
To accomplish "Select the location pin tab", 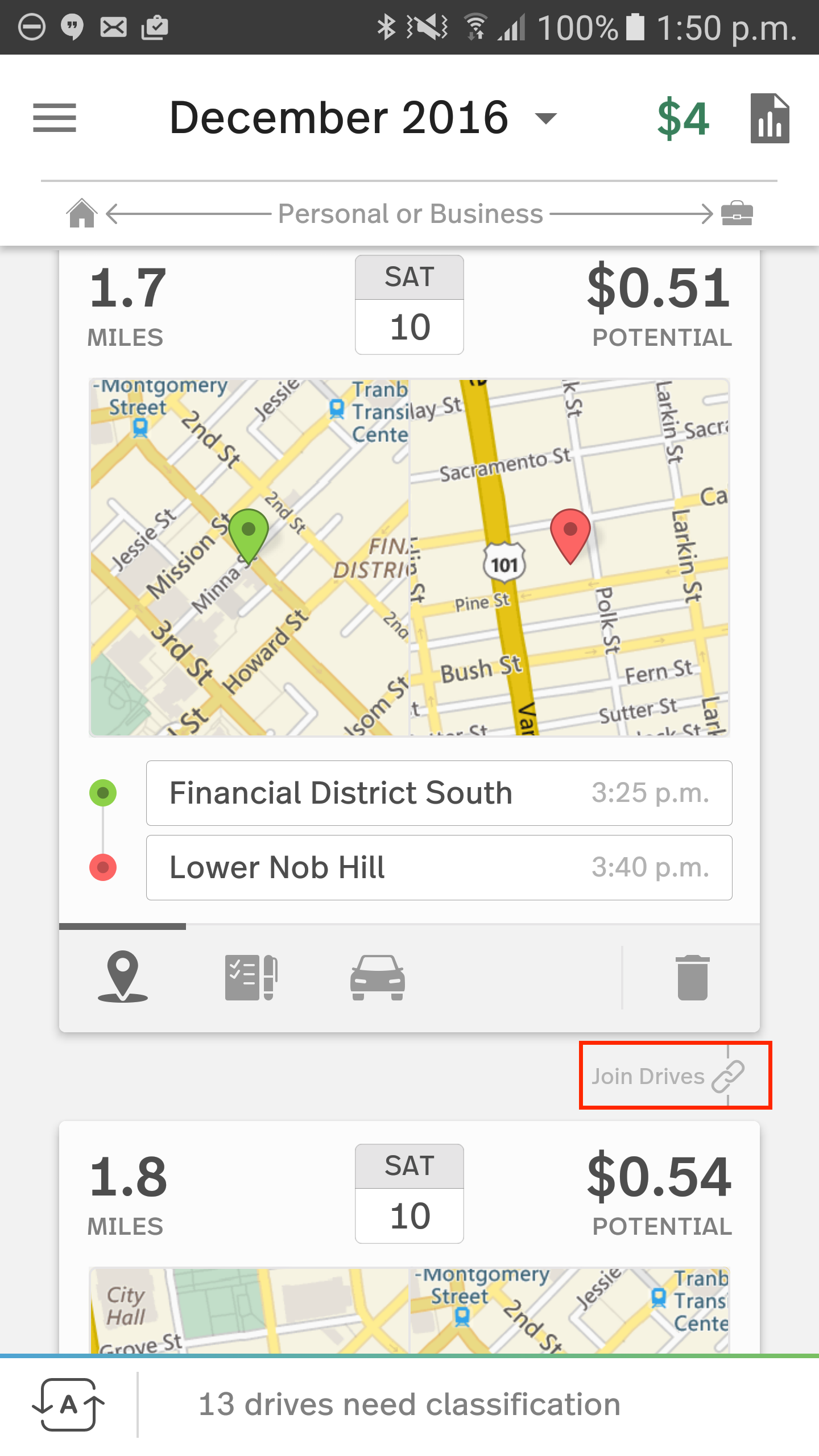I will (x=123, y=977).
